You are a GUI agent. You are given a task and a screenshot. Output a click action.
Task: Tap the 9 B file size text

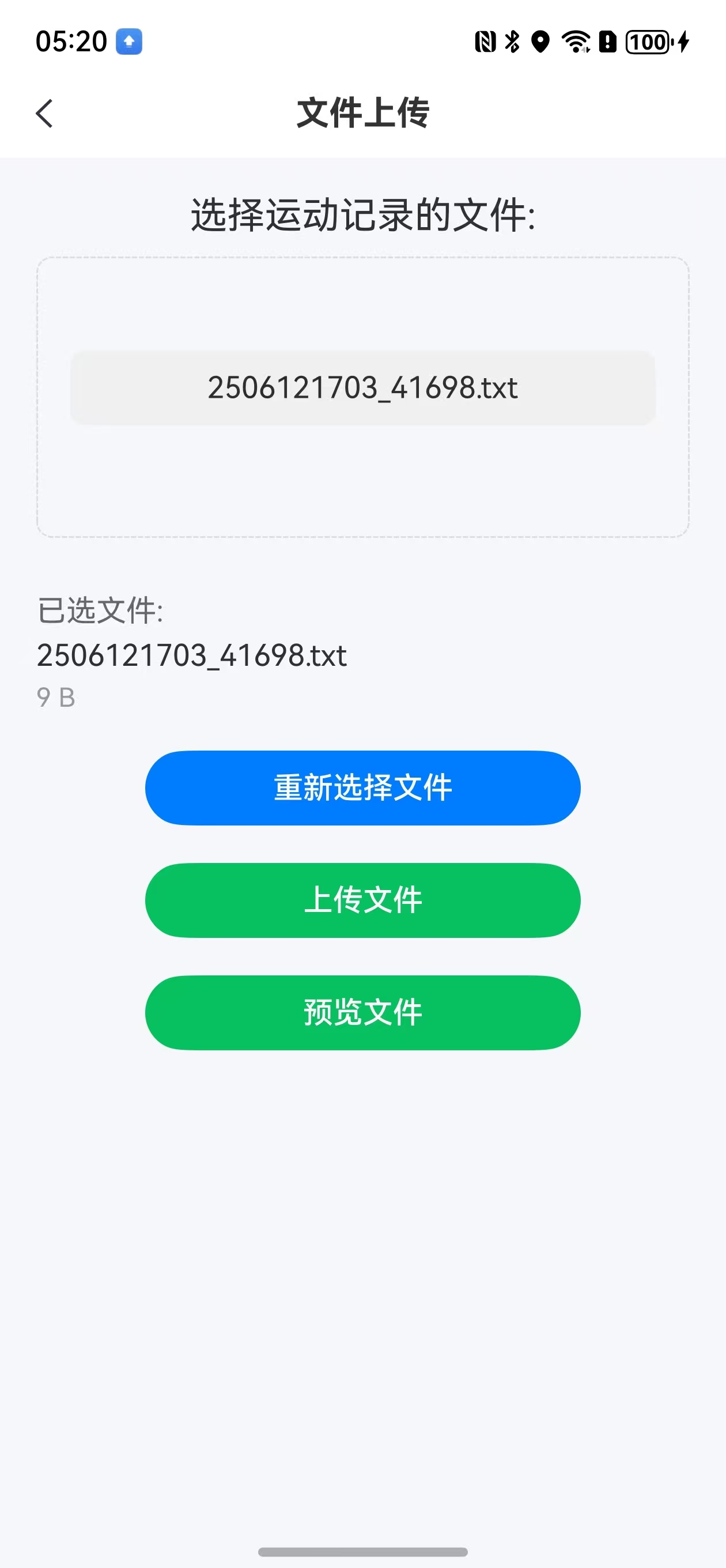tap(55, 698)
